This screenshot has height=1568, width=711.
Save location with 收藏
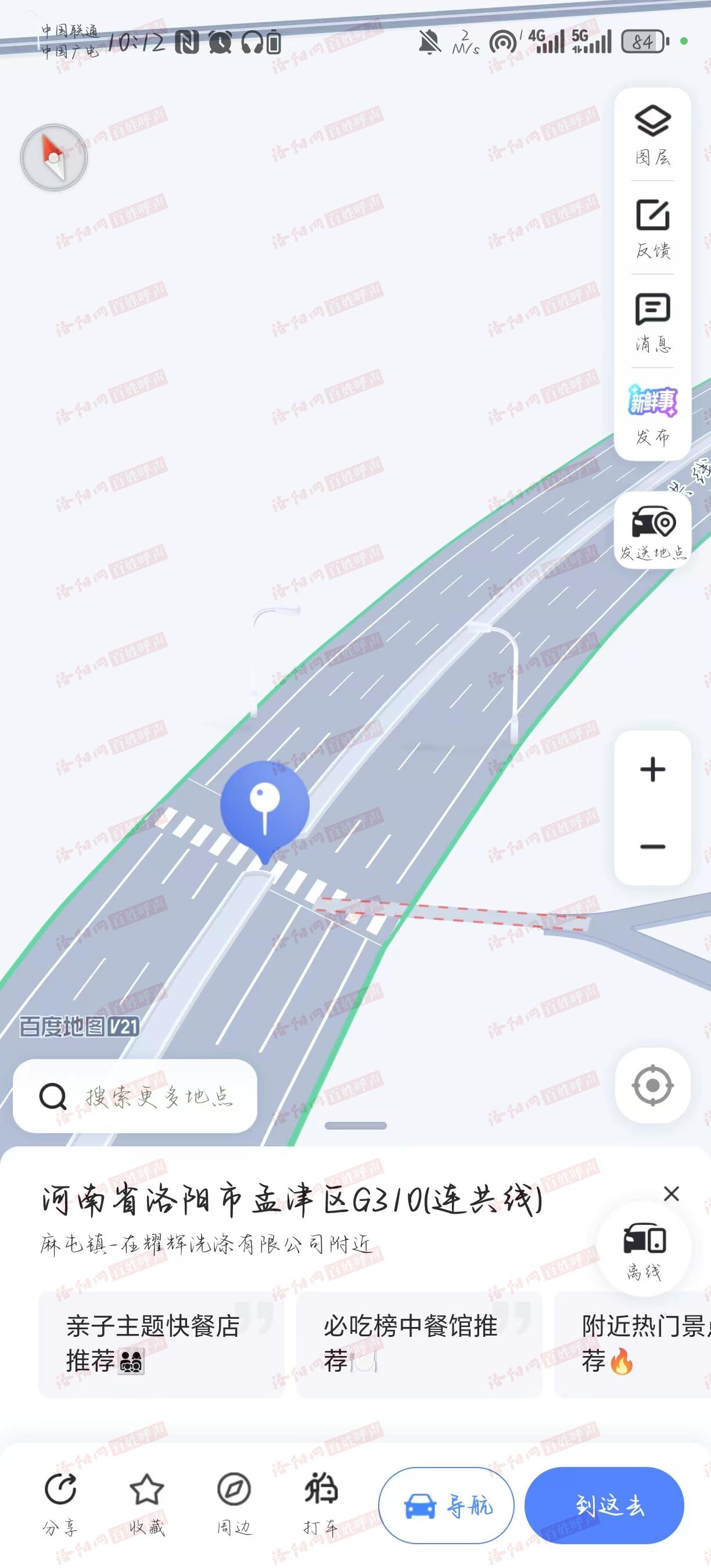(147, 1504)
